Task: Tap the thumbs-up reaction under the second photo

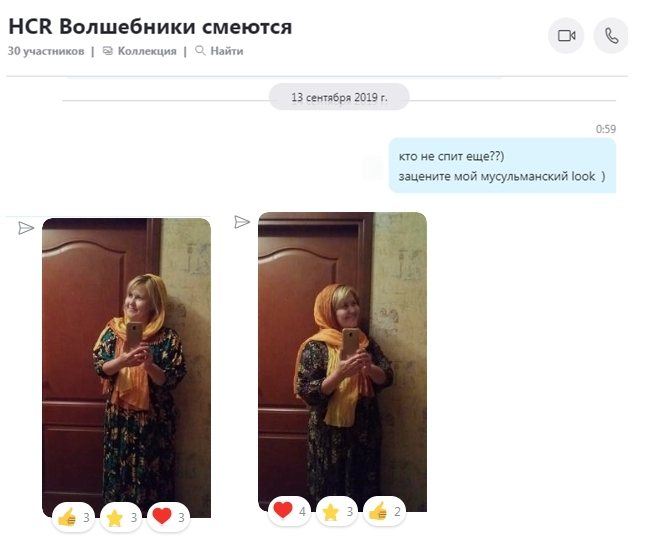Action: click(383, 511)
